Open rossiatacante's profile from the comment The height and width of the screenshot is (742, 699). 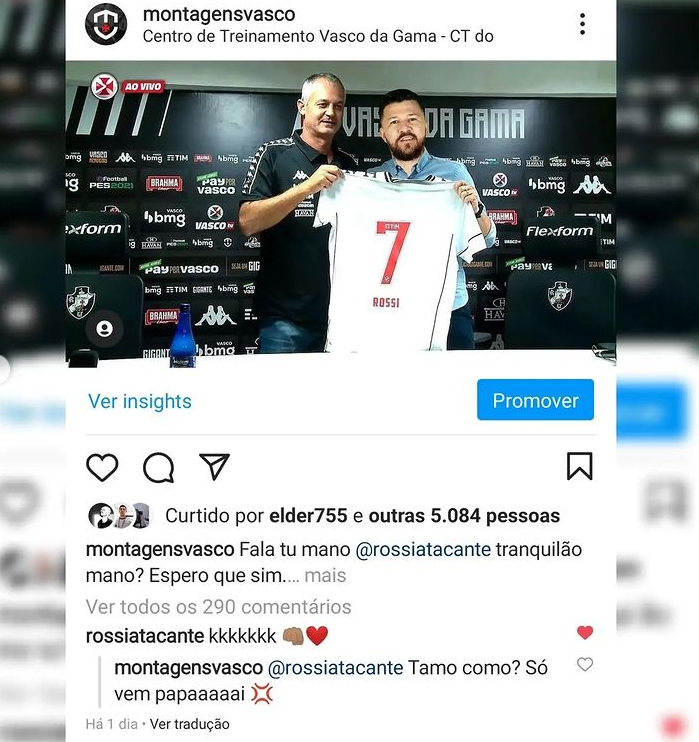[144, 636]
